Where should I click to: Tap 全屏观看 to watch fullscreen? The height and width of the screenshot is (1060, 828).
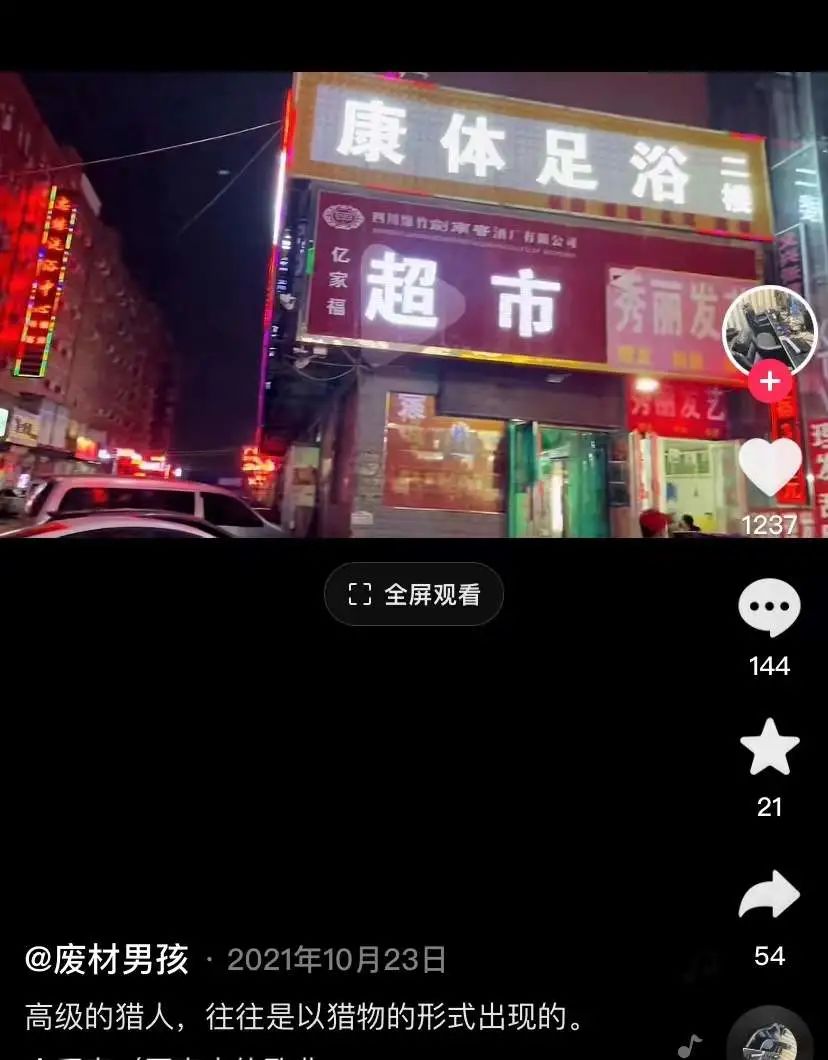pos(414,595)
